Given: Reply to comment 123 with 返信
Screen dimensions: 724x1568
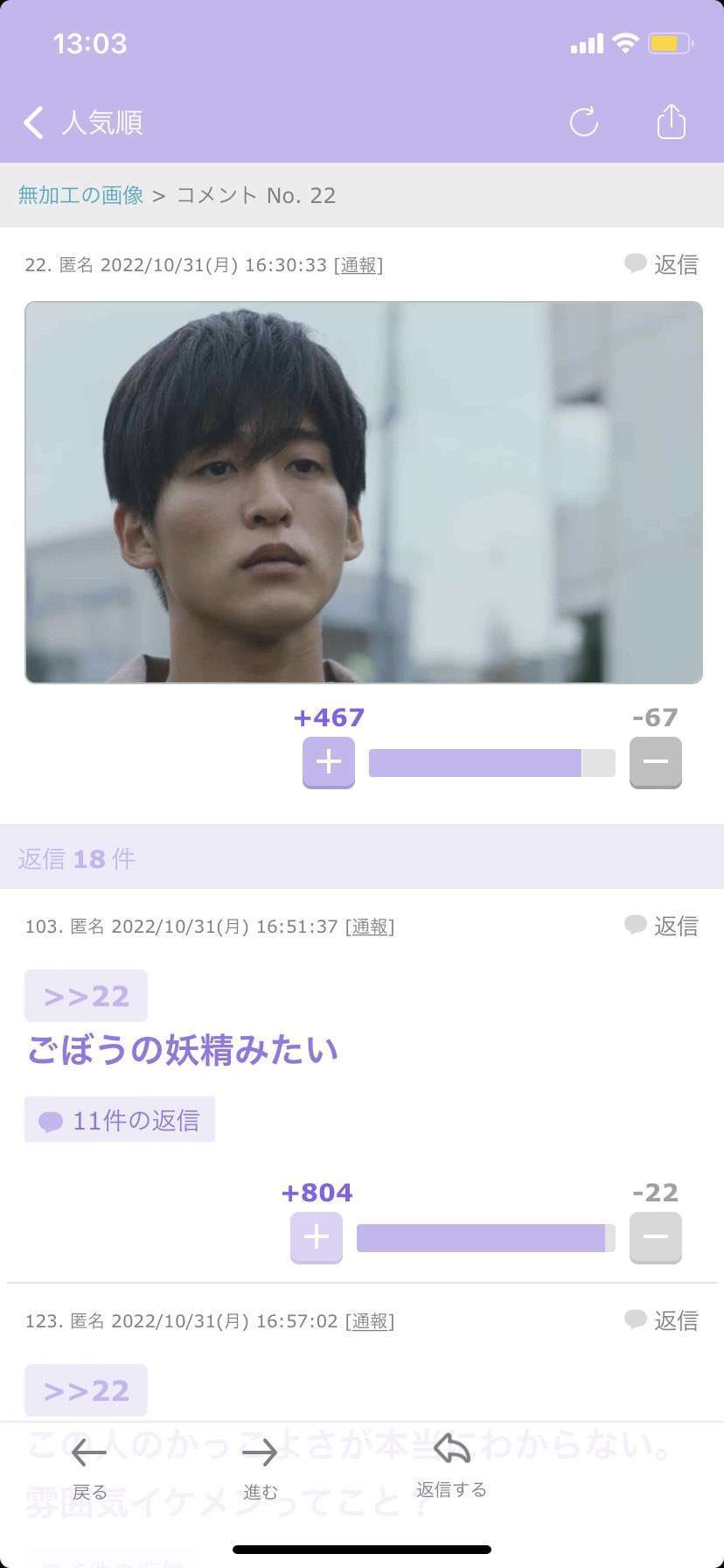Looking at the screenshot, I should 661,1320.
